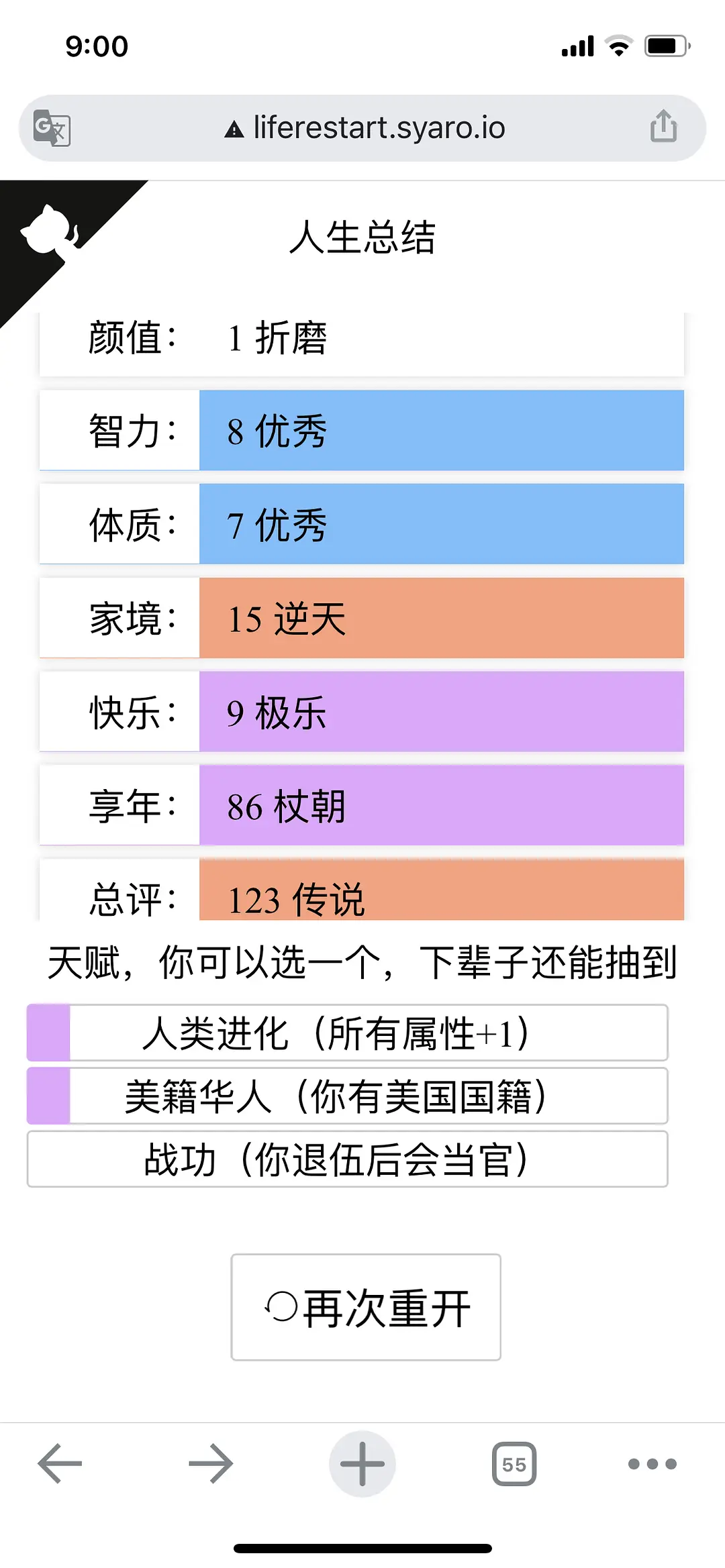725x1568 pixels.
Task: Open the translate page icon
Action: (52, 127)
